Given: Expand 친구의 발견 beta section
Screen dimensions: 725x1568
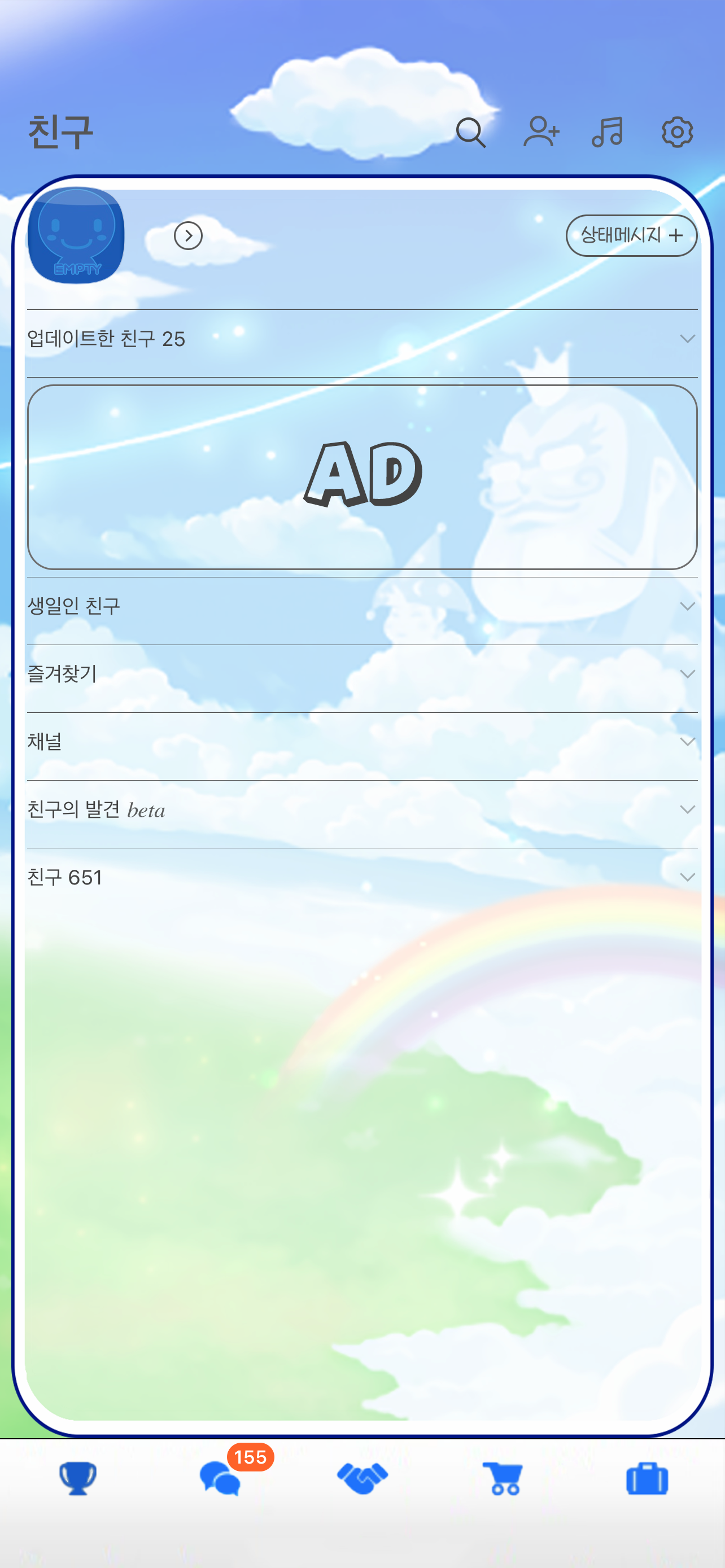Looking at the screenshot, I should tap(362, 809).
